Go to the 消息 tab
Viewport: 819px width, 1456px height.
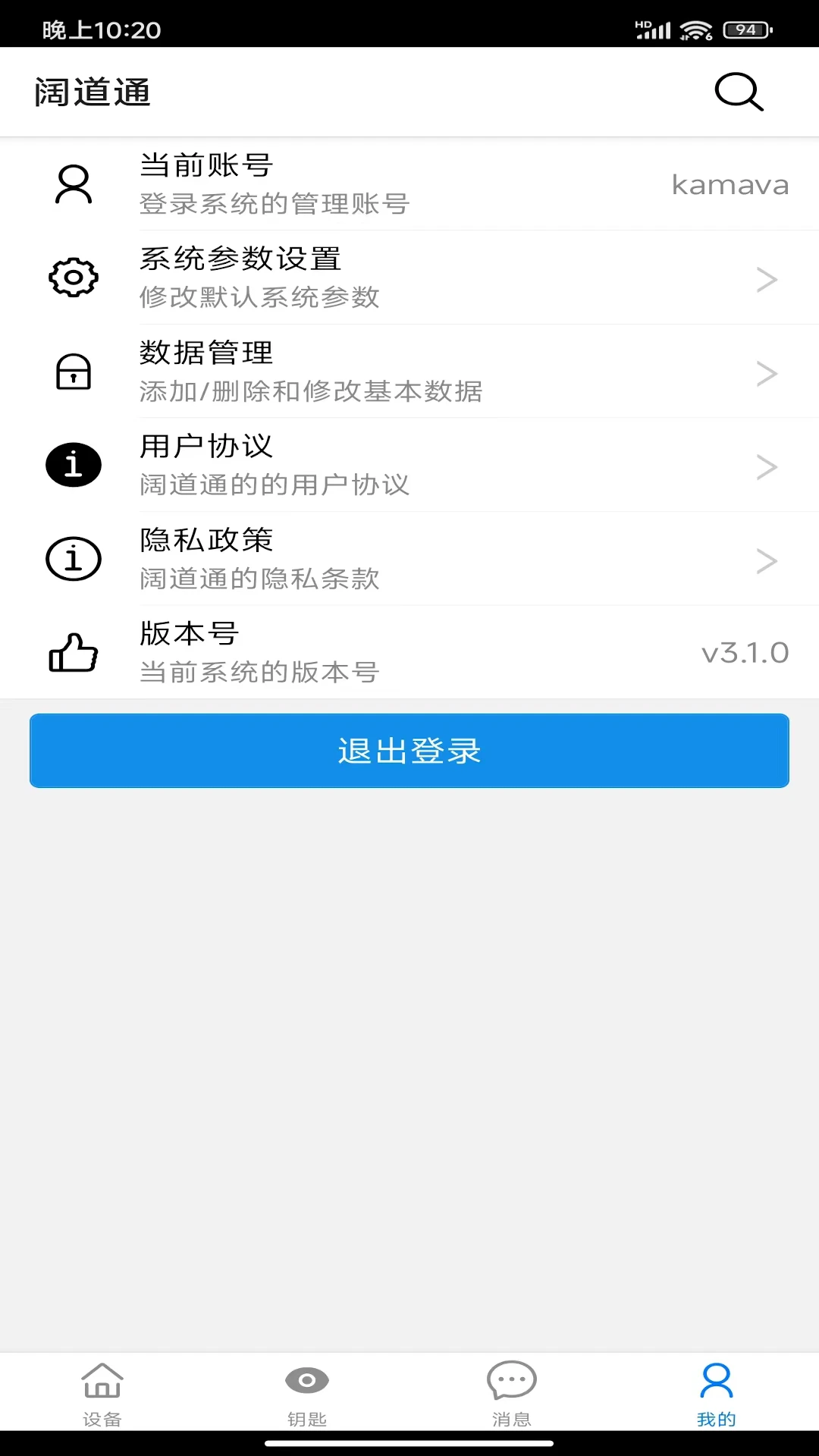click(x=512, y=1394)
